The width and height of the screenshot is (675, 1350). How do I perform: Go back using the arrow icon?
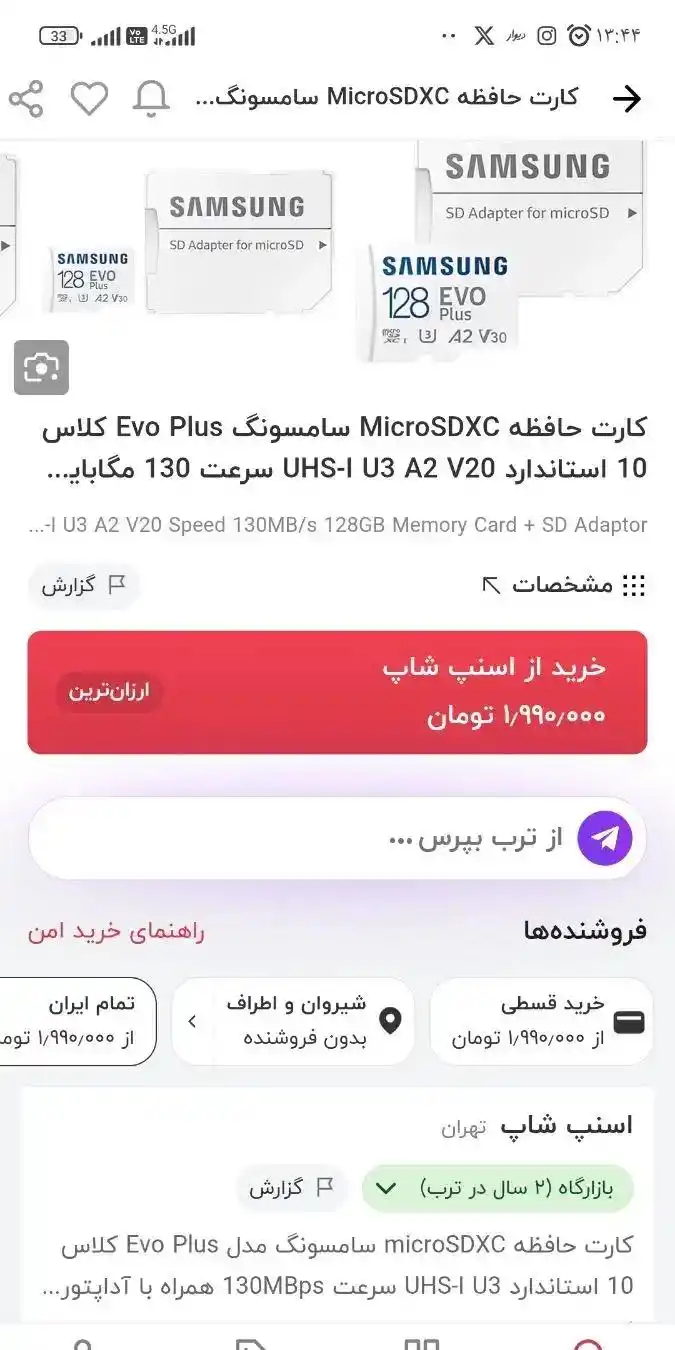tap(626, 98)
